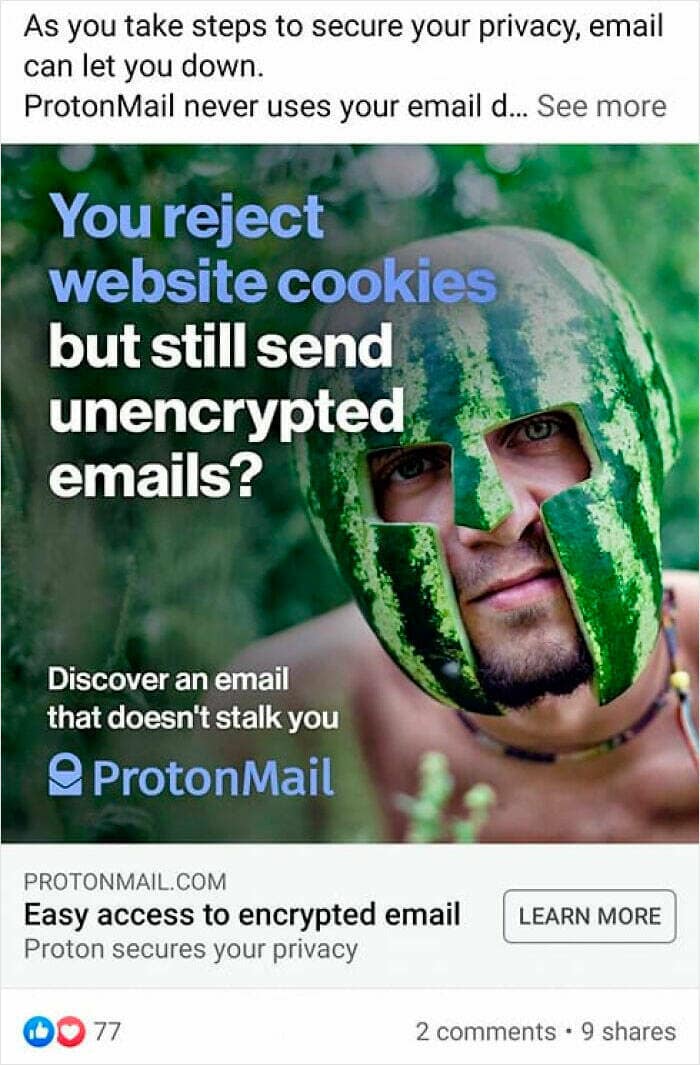Open the ProtonMail watermelon helmet ad image
Screen dimensions: 700x1065
tap(350, 495)
